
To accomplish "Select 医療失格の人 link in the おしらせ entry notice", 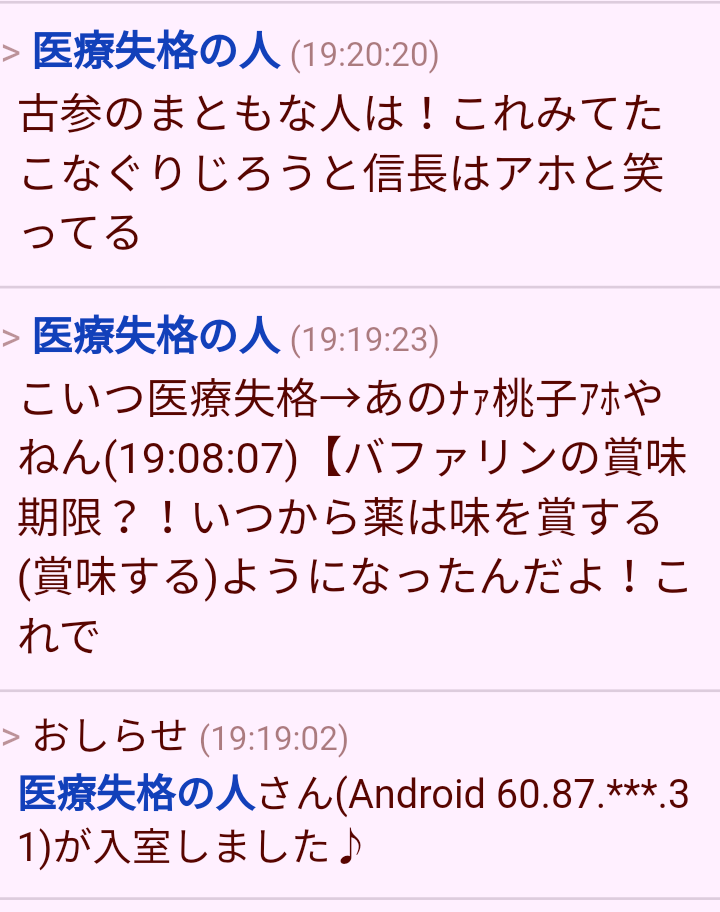I will click(138, 794).
